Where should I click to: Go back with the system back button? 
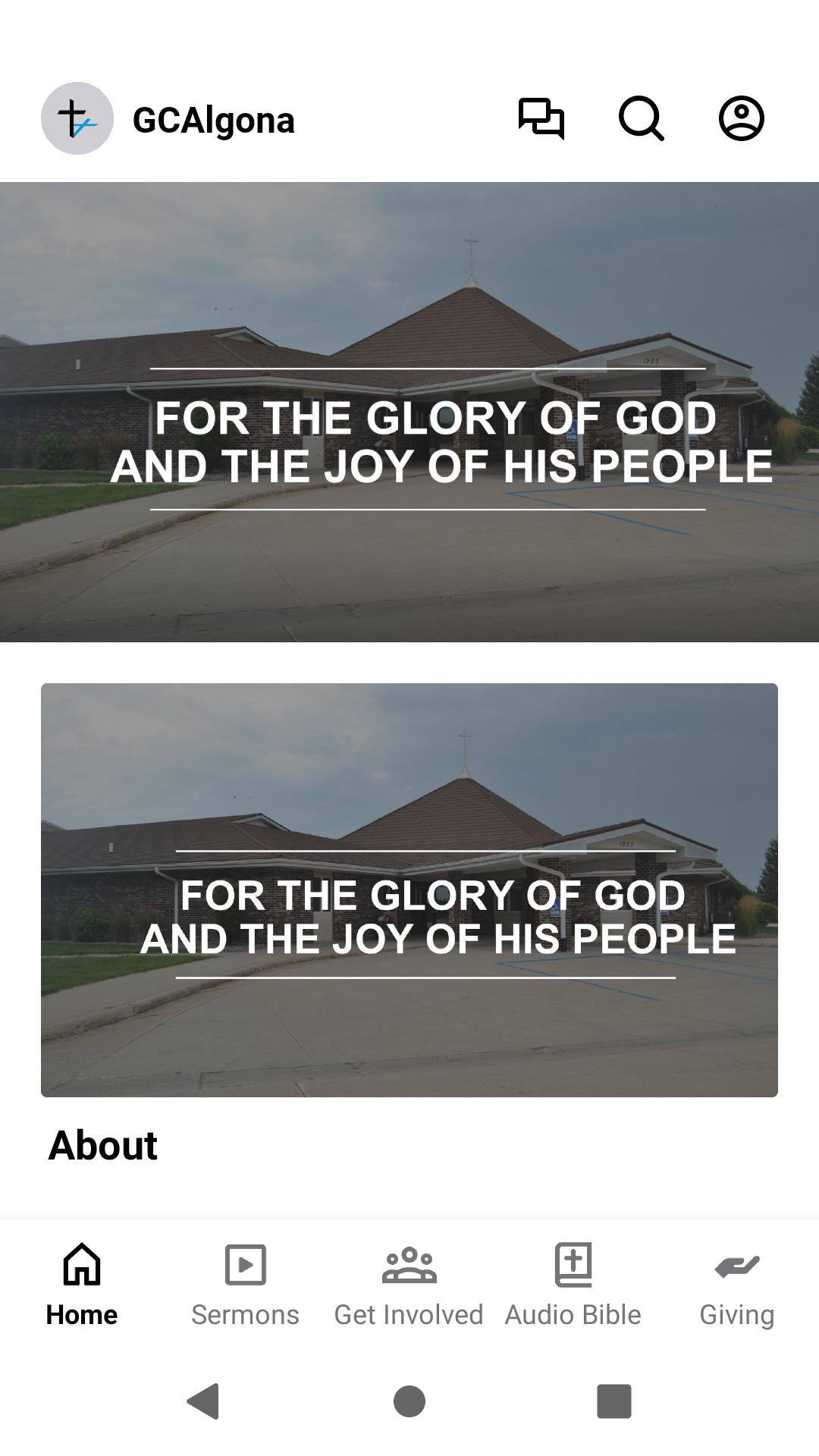[203, 1401]
